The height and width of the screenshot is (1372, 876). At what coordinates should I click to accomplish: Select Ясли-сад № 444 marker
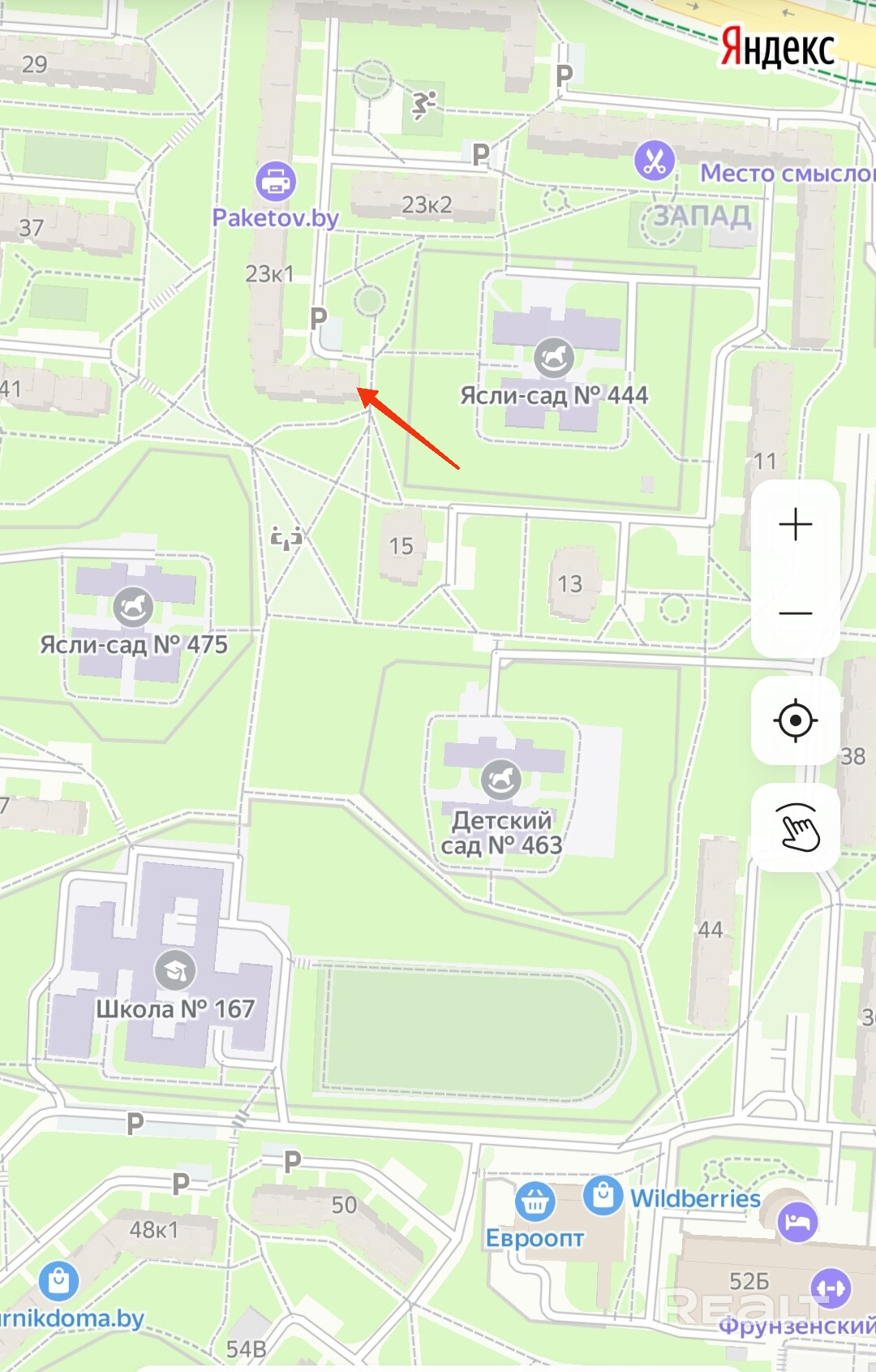pos(554,358)
